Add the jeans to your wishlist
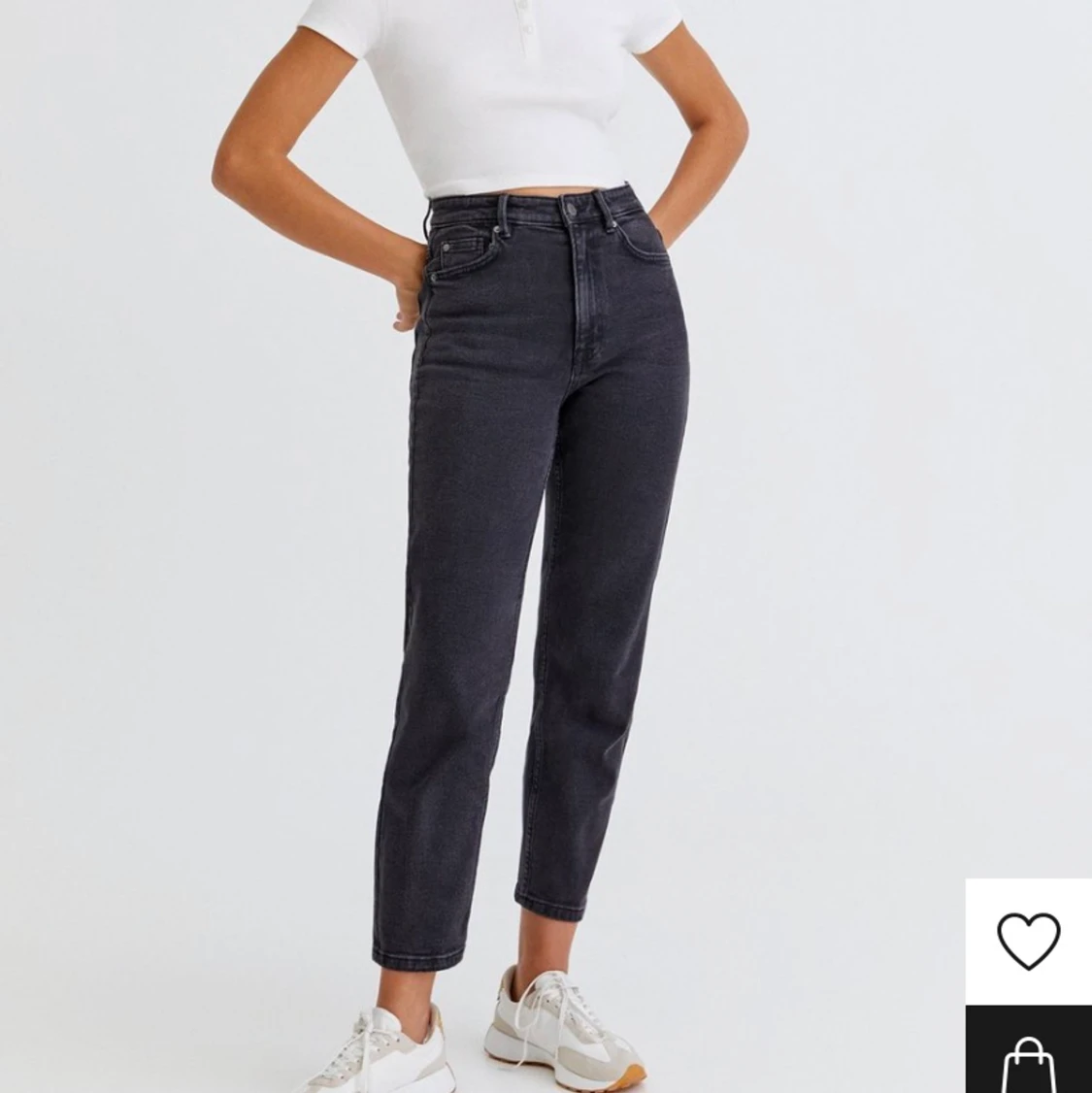 1028,940
